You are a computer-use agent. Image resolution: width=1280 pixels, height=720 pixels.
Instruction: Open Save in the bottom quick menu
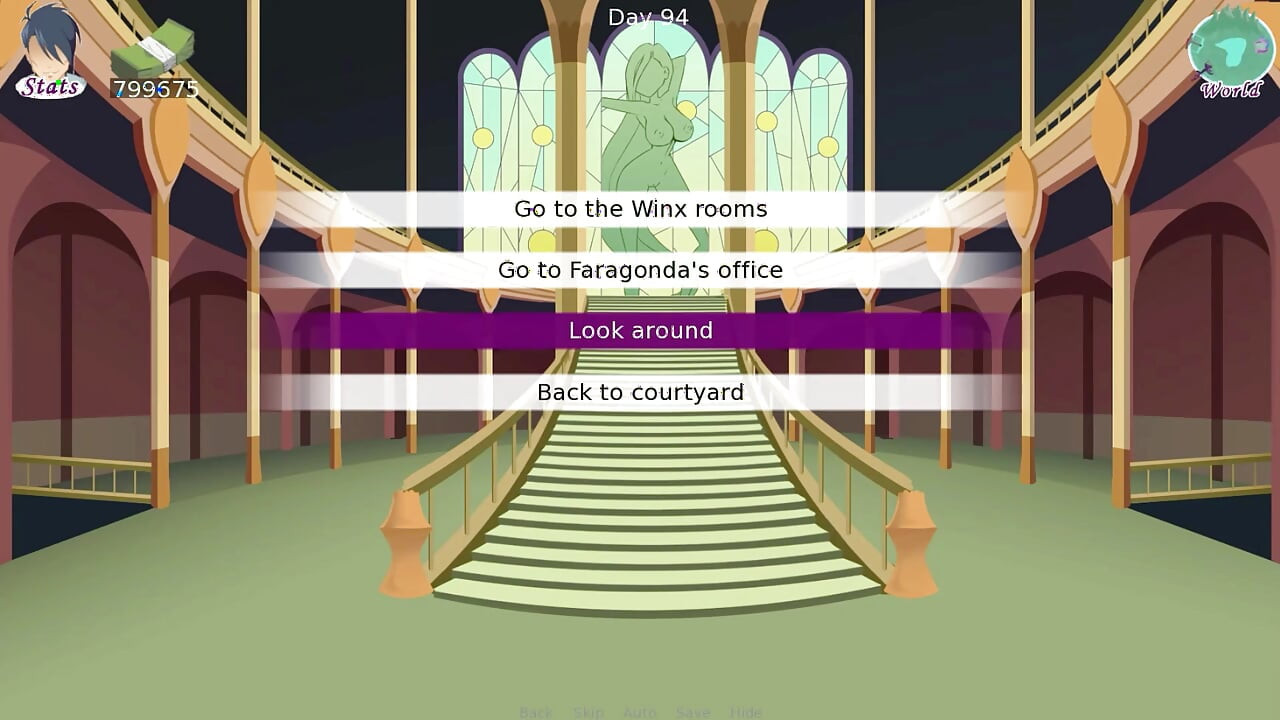click(692, 712)
